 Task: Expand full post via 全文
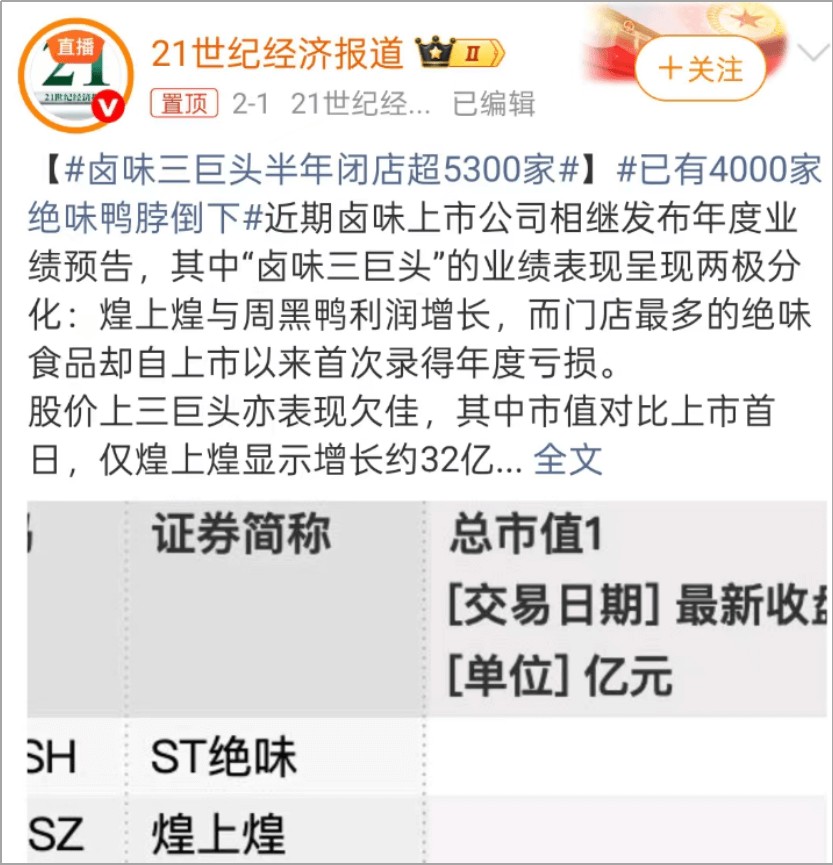(x=568, y=459)
